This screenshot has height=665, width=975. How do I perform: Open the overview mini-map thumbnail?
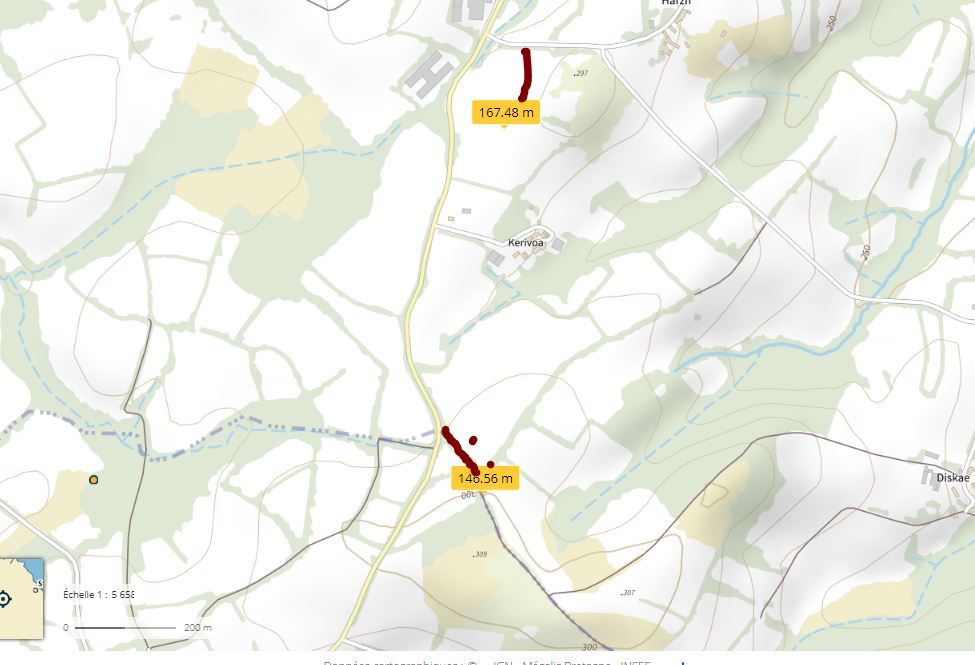click(21, 598)
